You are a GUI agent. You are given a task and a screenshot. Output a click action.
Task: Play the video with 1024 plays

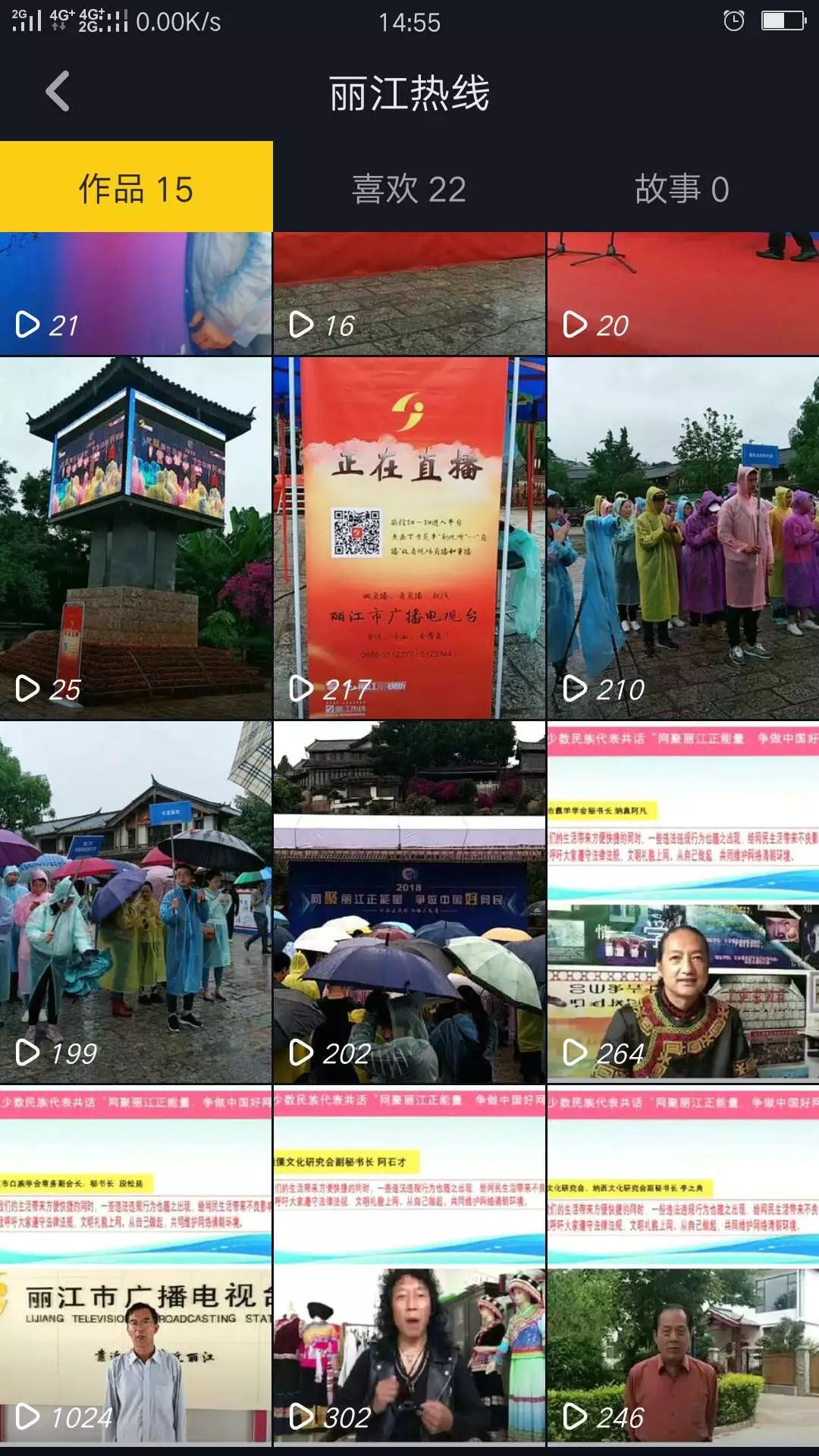(x=136, y=1266)
